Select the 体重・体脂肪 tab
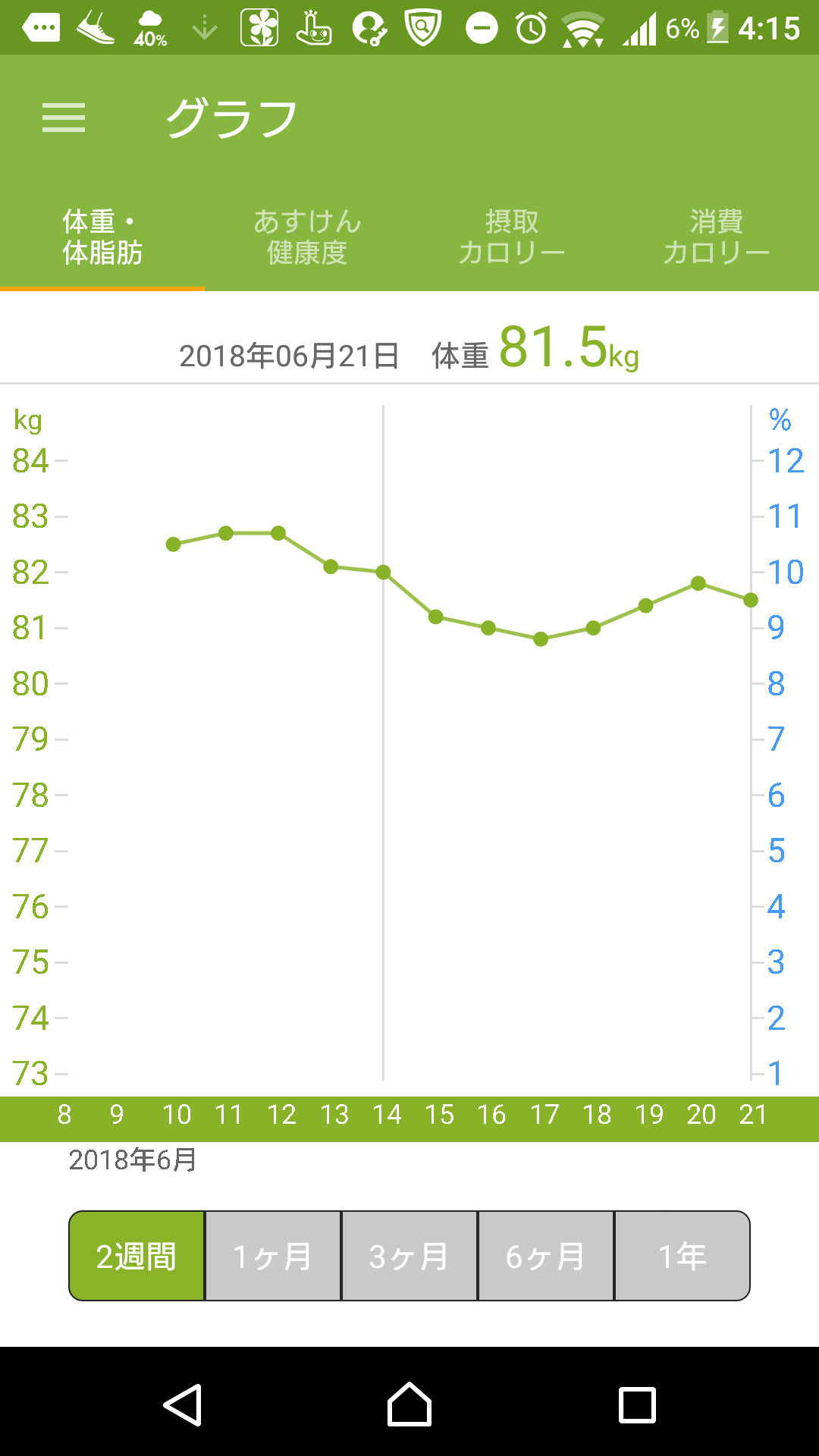This screenshot has width=819, height=1456. (102, 237)
